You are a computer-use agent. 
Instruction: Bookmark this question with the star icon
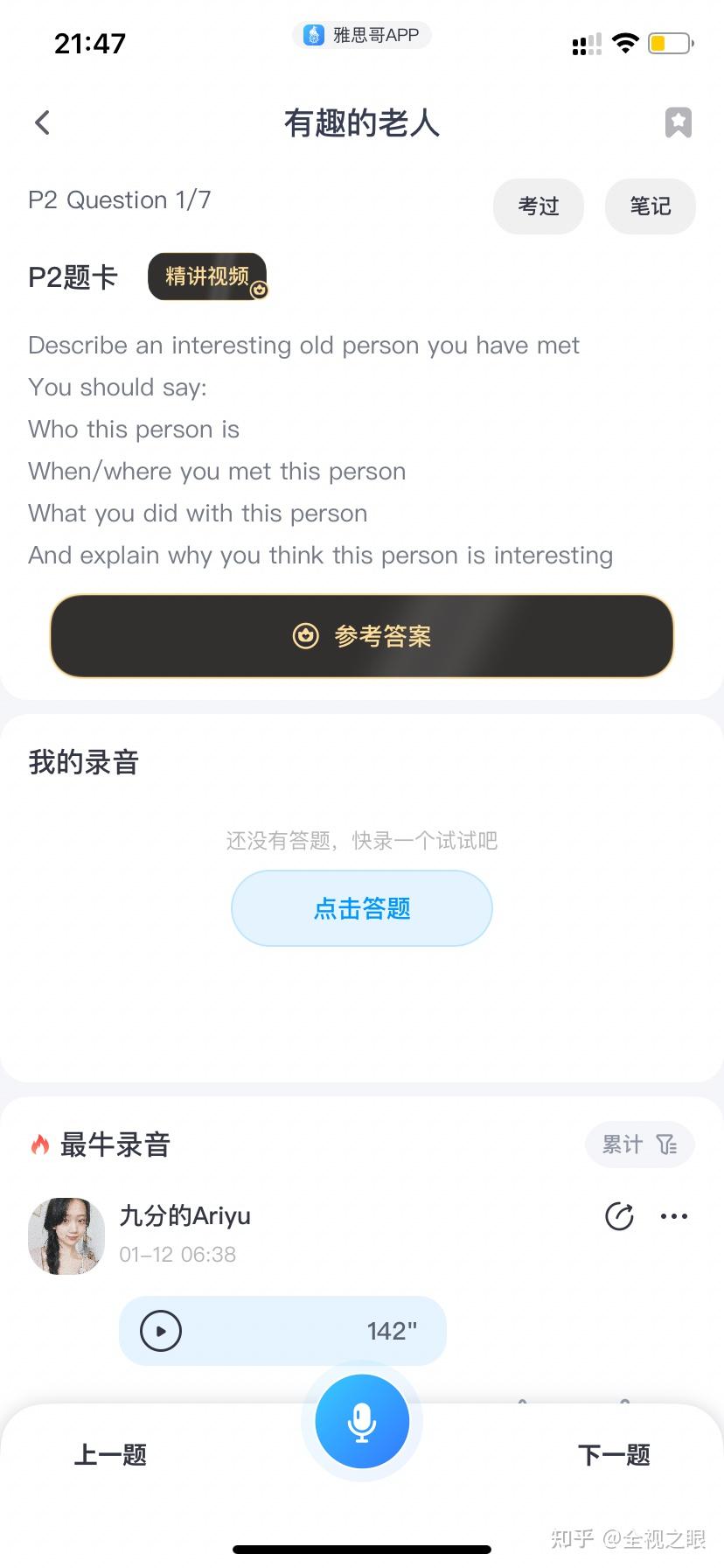tap(678, 122)
